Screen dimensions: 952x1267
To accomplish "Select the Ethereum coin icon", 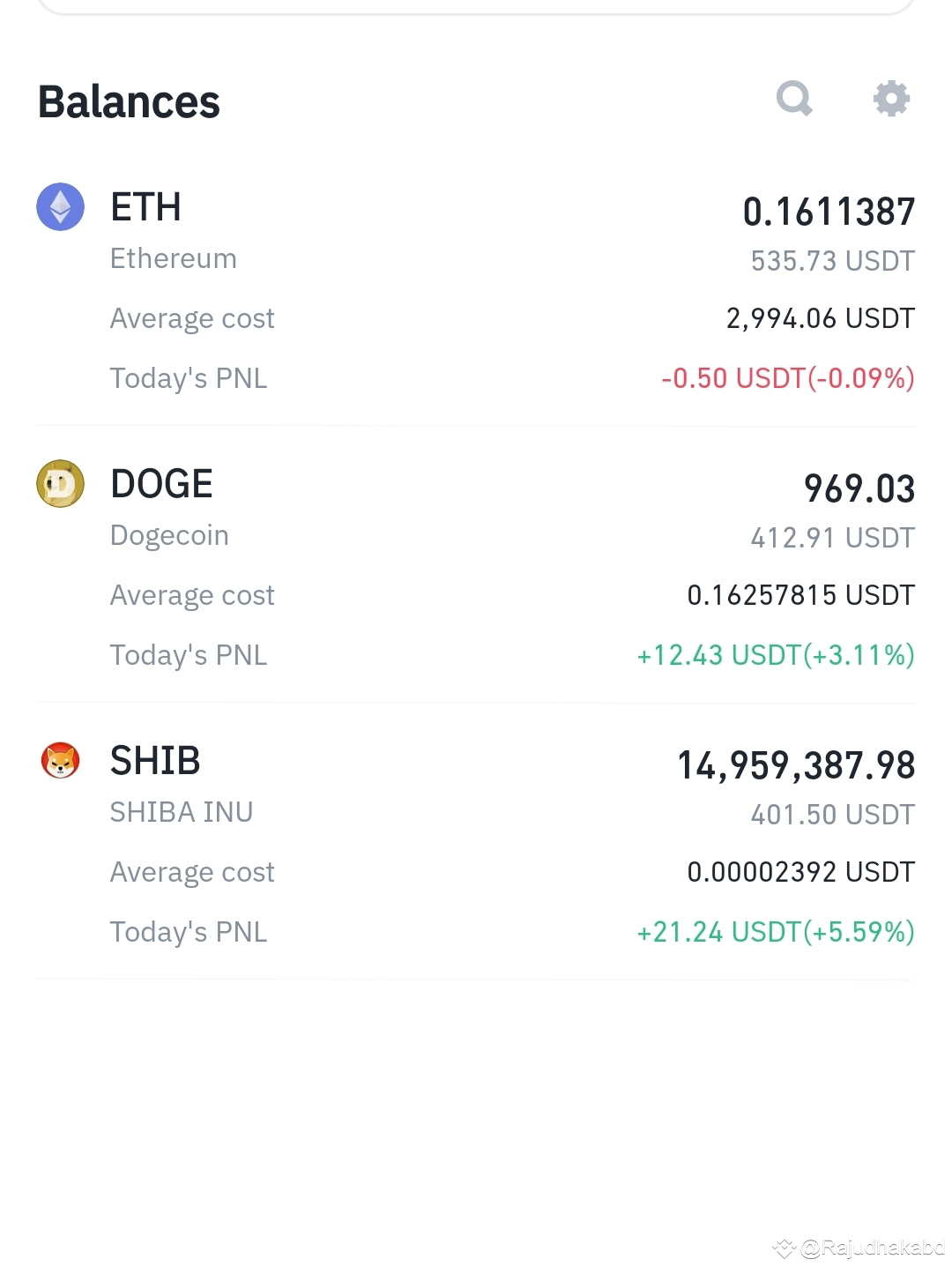I will [x=59, y=206].
